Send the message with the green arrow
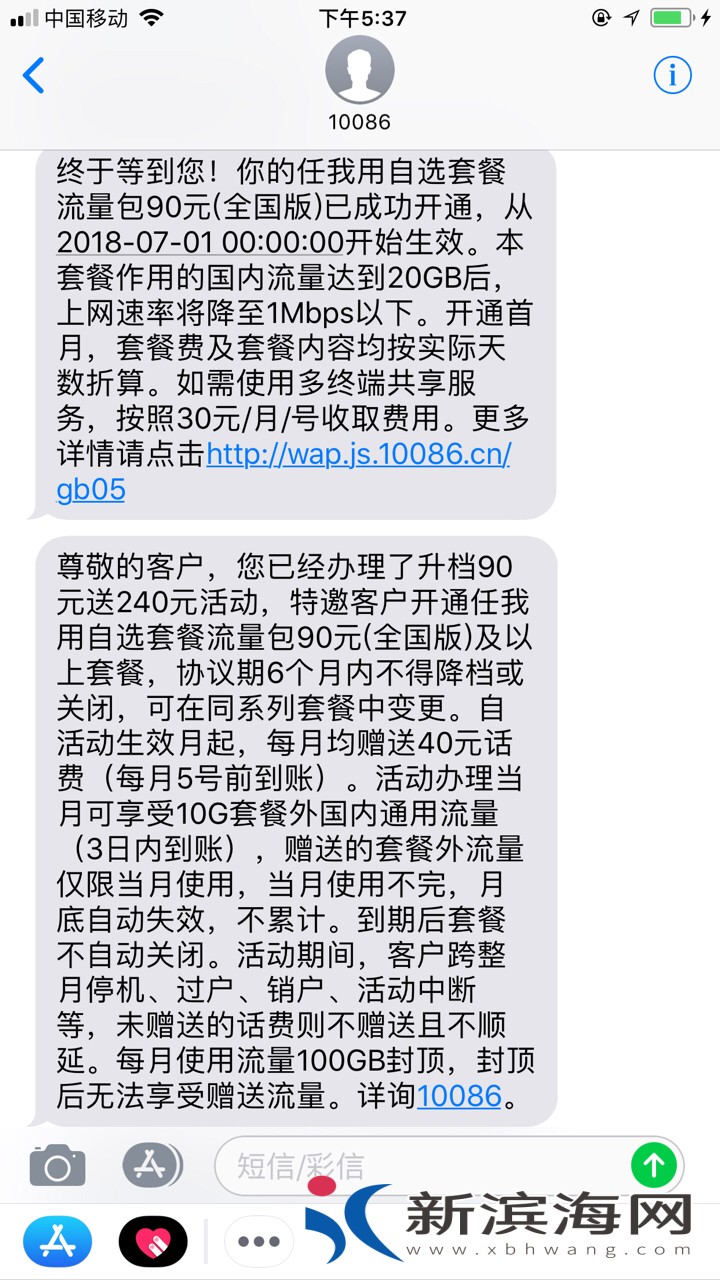Image resolution: width=720 pixels, height=1280 pixels. click(654, 1165)
